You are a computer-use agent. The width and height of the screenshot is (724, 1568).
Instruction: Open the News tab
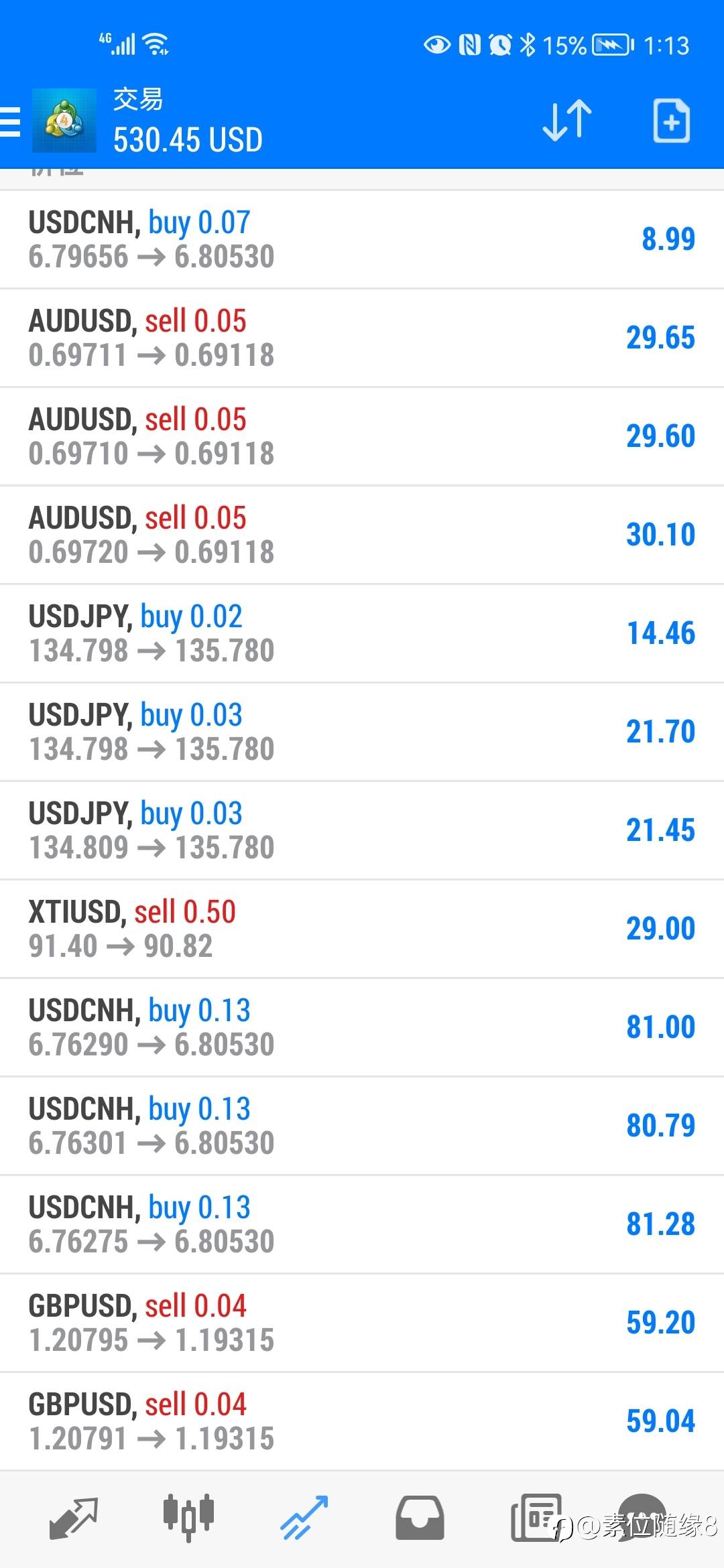click(536, 1518)
